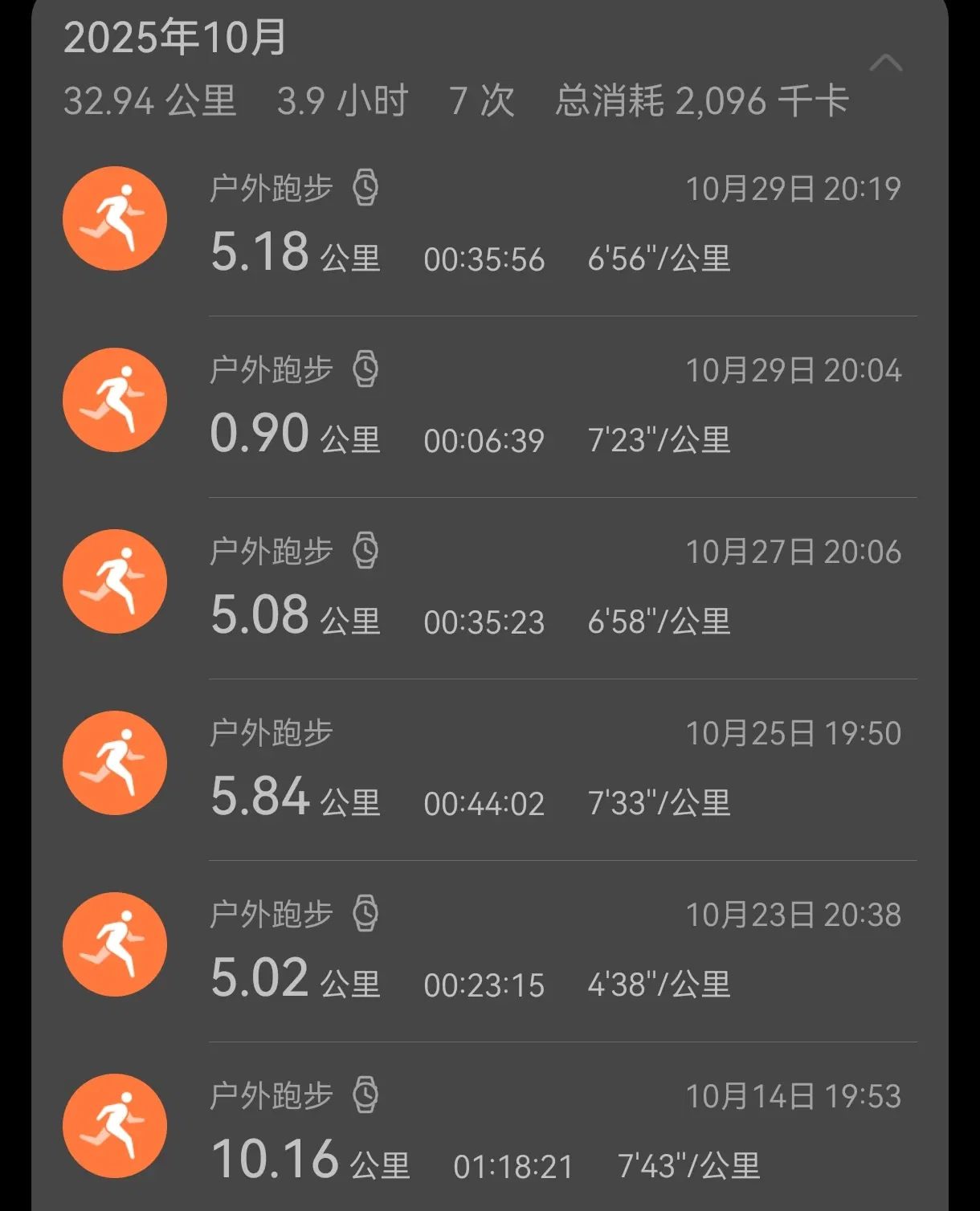Select the running icon for the 10.16 km run
The image size is (980, 1211).
click(x=115, y=1127)
